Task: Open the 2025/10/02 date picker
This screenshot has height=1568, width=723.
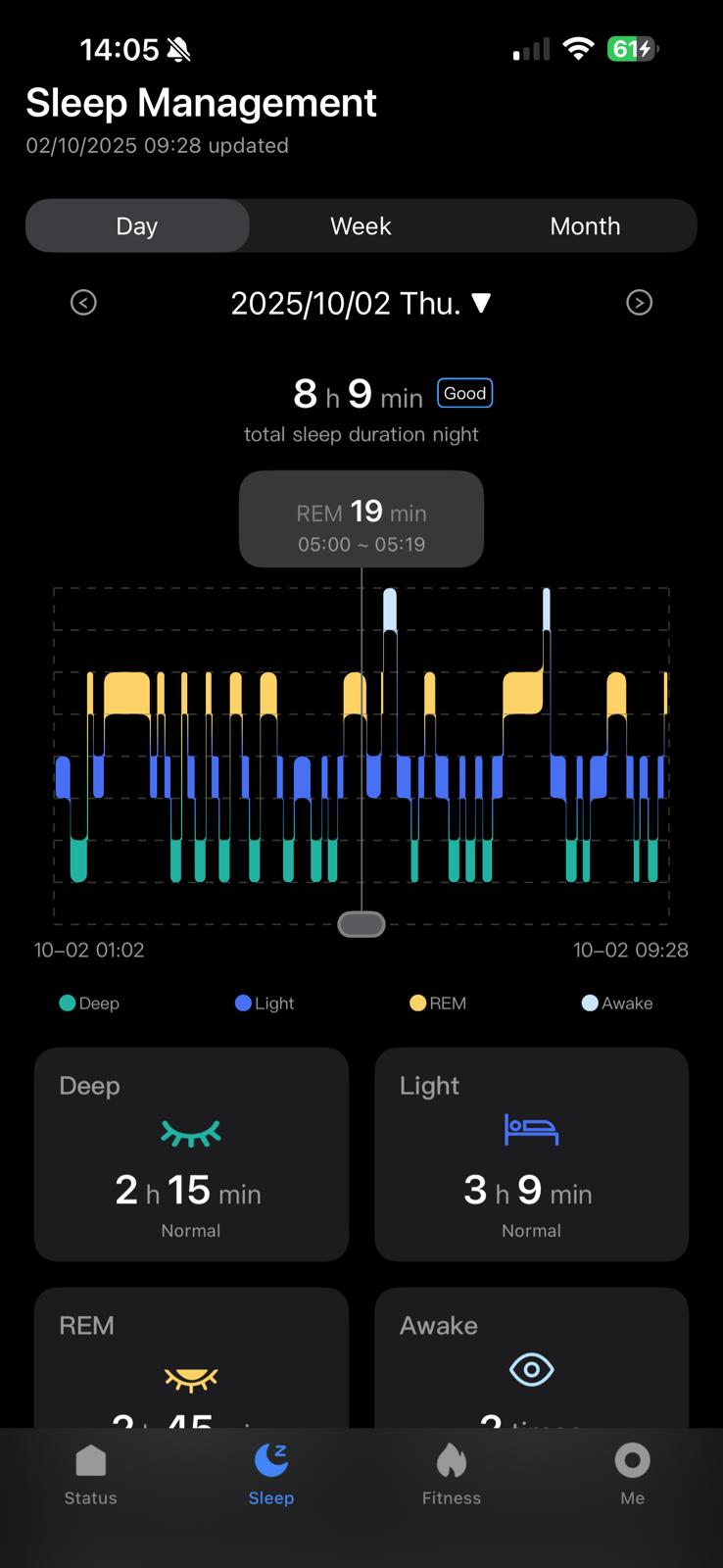Action: [x=361, y=304]
